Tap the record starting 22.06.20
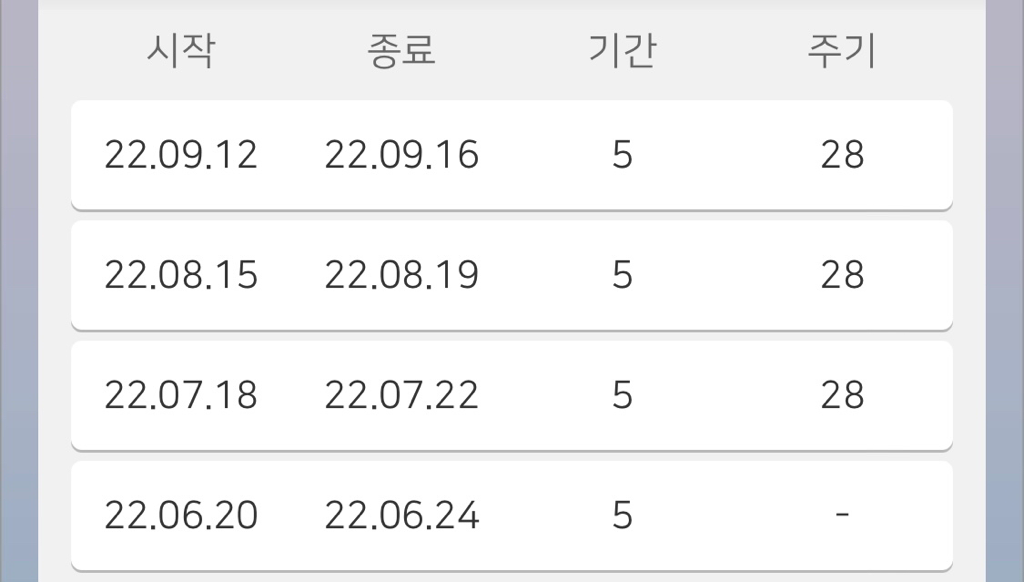This screenshot has width=1024, height=582. pyautogui.click(x=511, y=515)
